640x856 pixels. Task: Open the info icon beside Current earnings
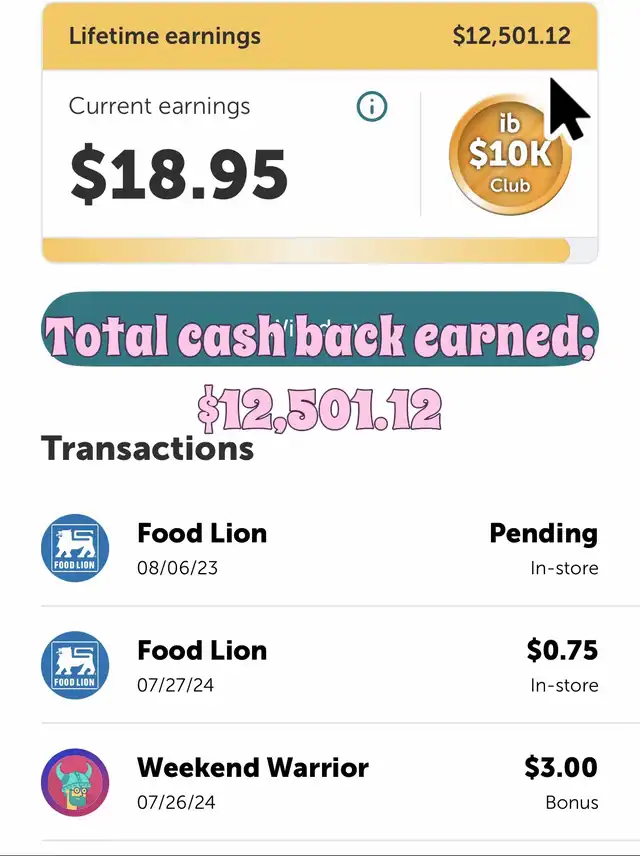point(372,106)
